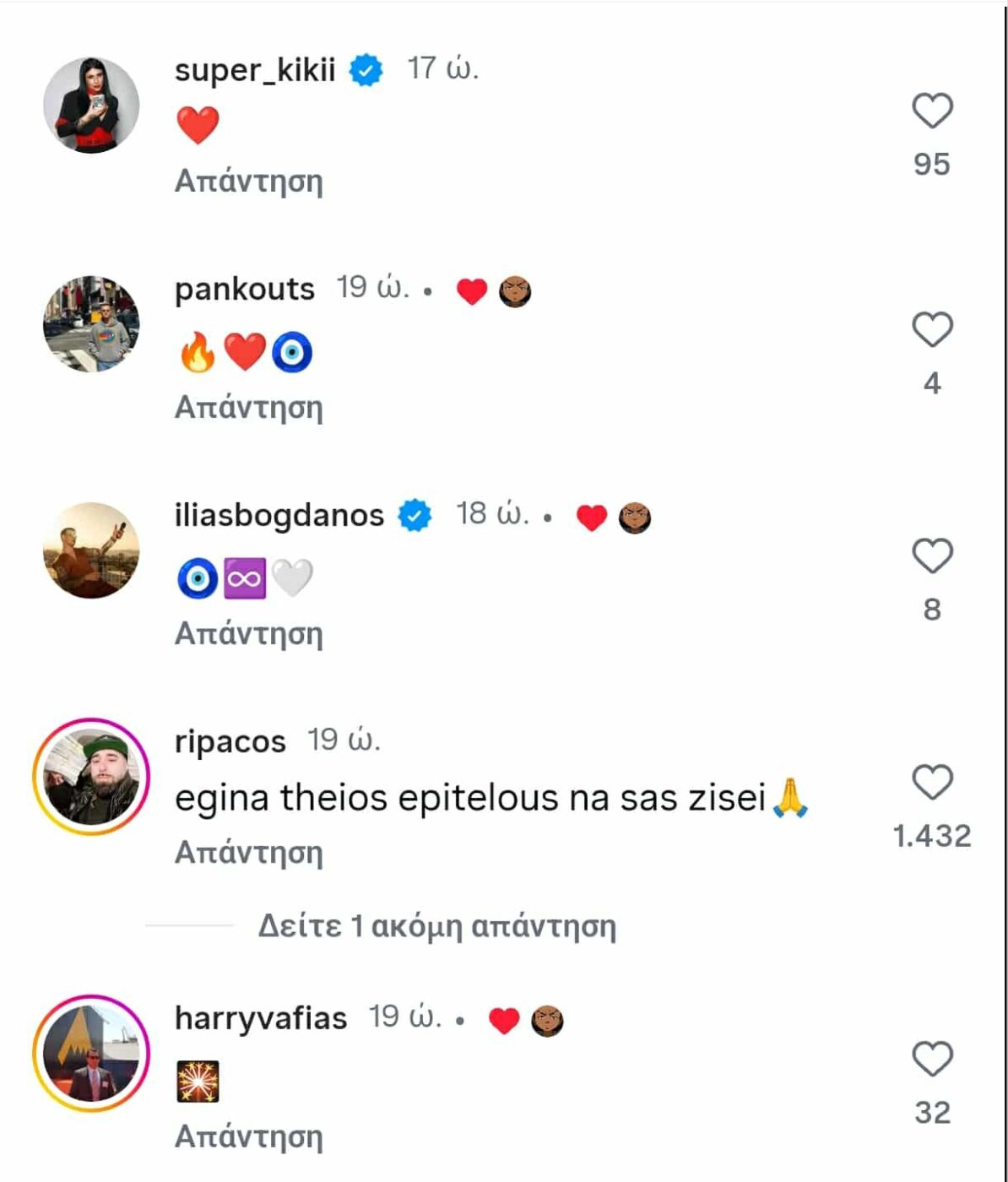The height and width of the screenshot is (1182, 1008).
Task: Like ripacos's comment about becoming an uncle
Action: click(x=932, y=782)
